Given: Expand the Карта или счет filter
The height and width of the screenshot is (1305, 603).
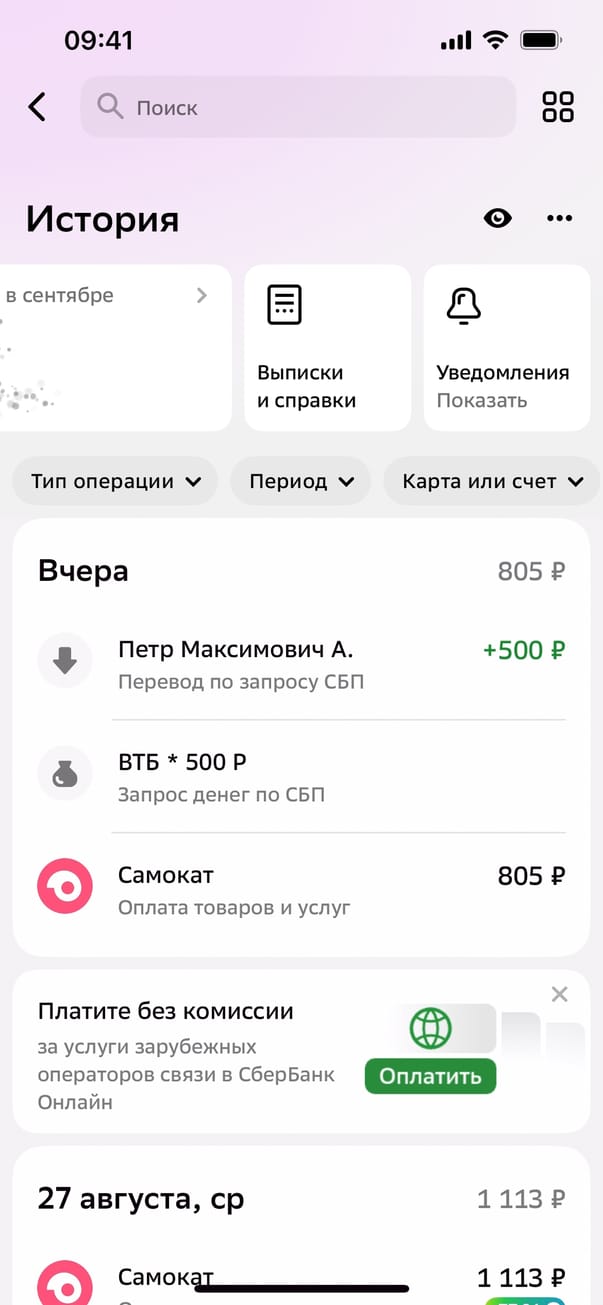Looking at the screenshot, I should click(492, 481).
